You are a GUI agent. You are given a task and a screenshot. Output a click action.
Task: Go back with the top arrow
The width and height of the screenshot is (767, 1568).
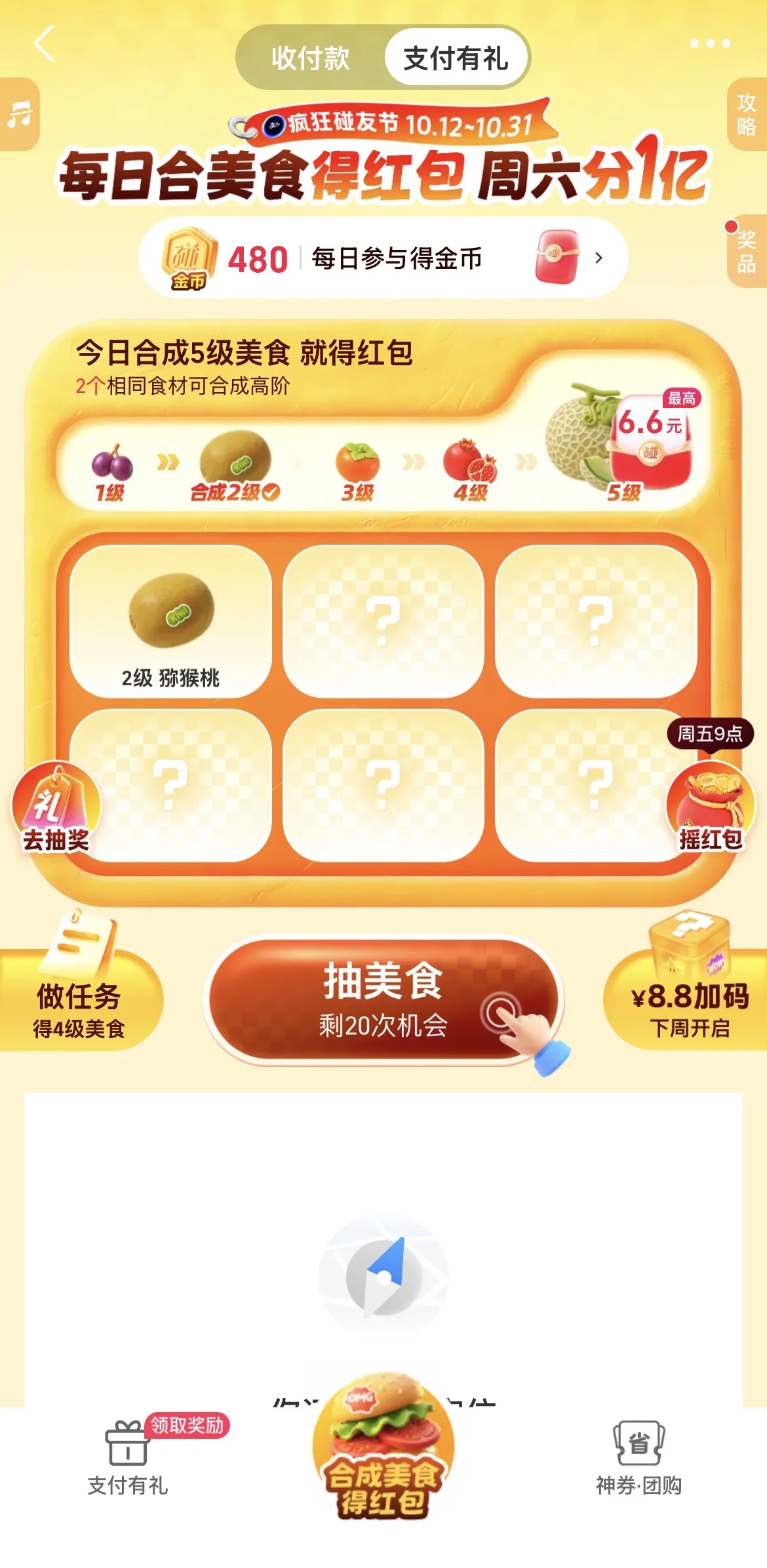click(44, 43)
